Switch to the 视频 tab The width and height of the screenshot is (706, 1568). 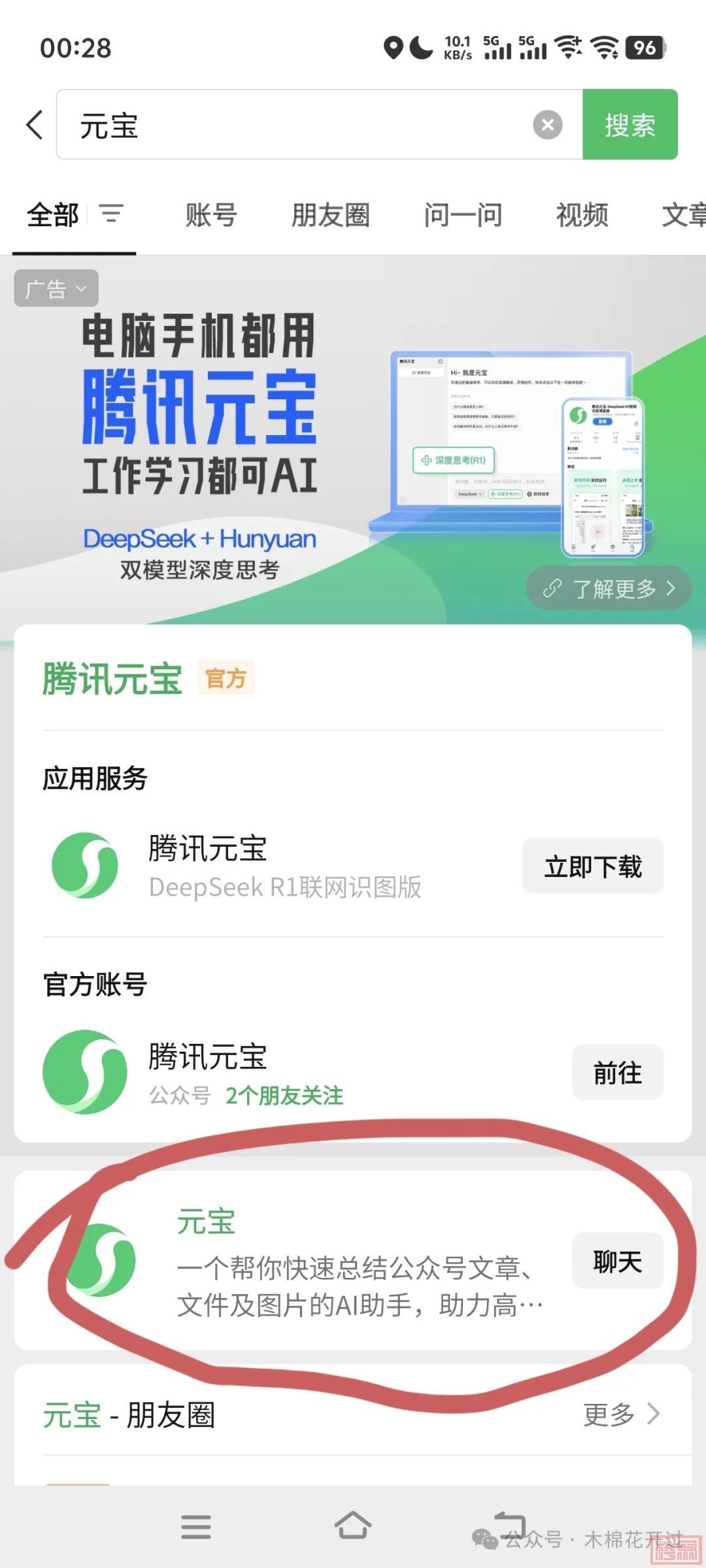582,215
